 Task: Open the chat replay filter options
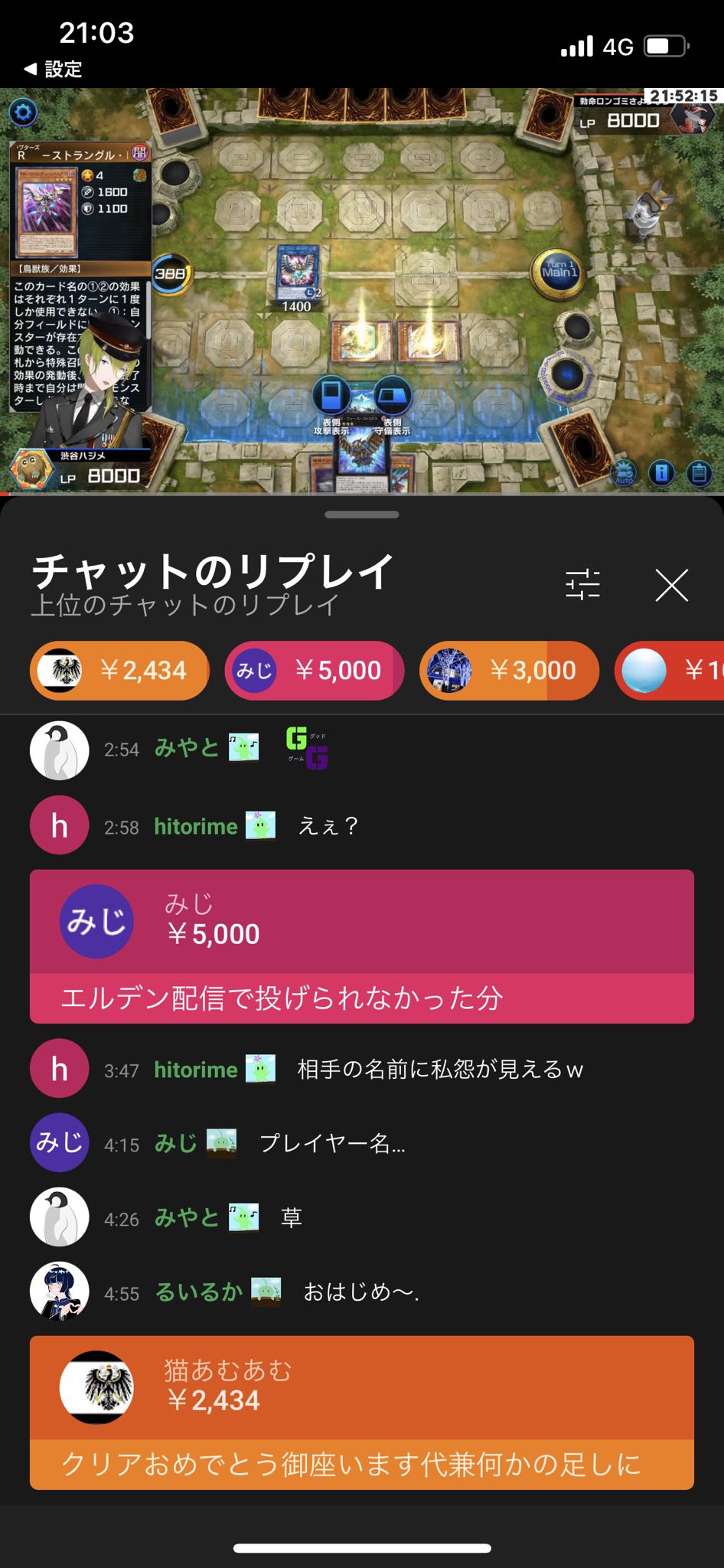pos(582,586)
